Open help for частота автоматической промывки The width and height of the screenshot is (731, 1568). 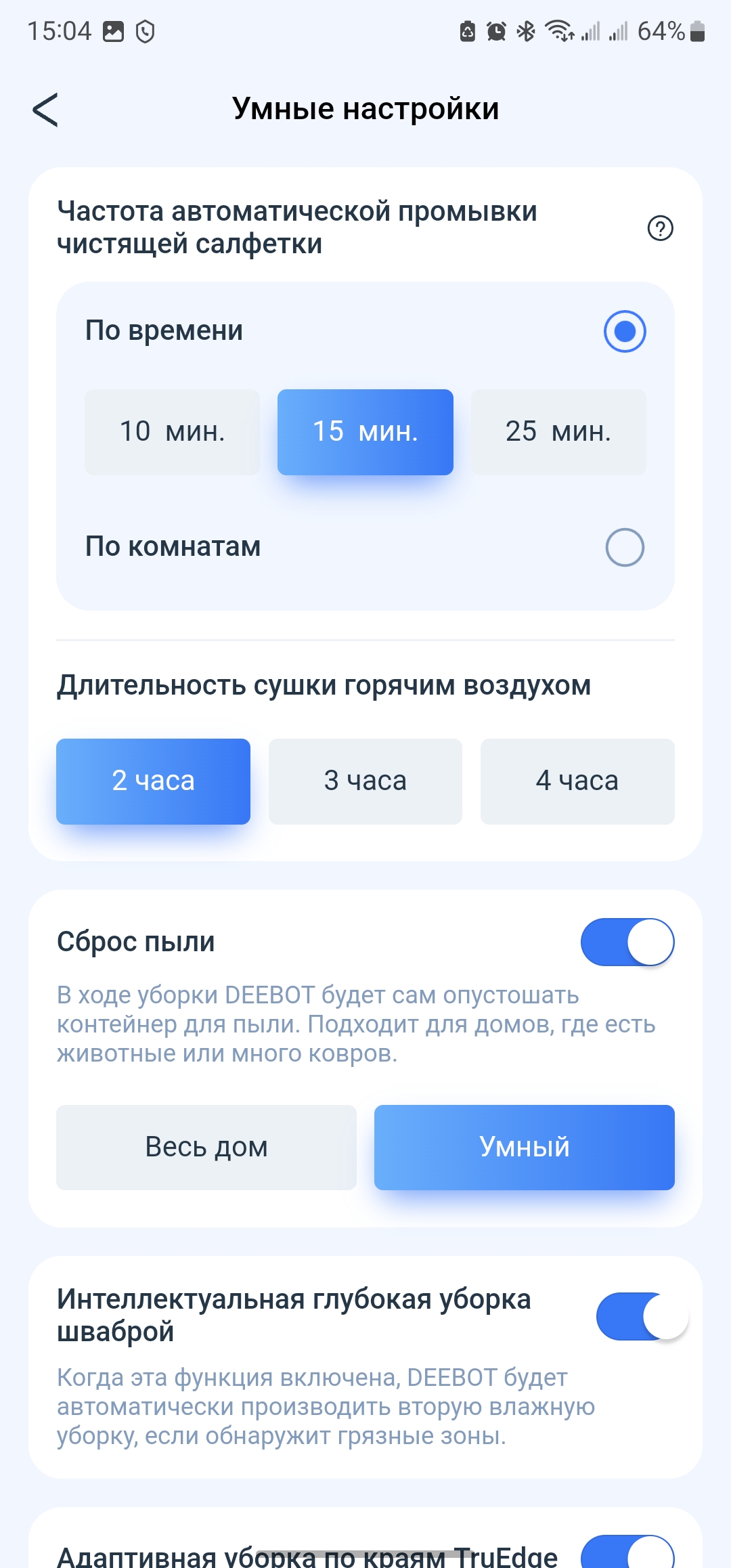[x=660, y=228]
